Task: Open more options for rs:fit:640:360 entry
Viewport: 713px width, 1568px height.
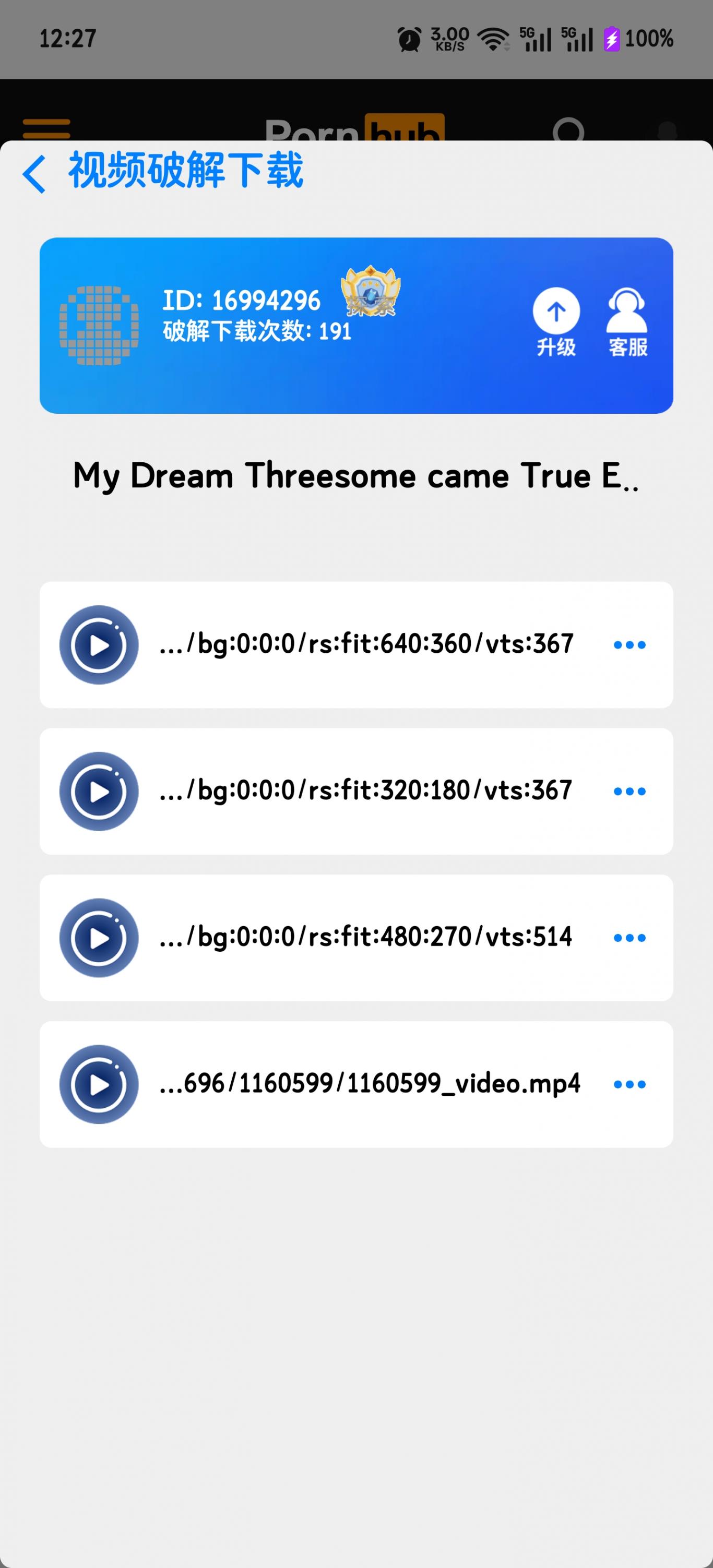Action: point(629,644)
